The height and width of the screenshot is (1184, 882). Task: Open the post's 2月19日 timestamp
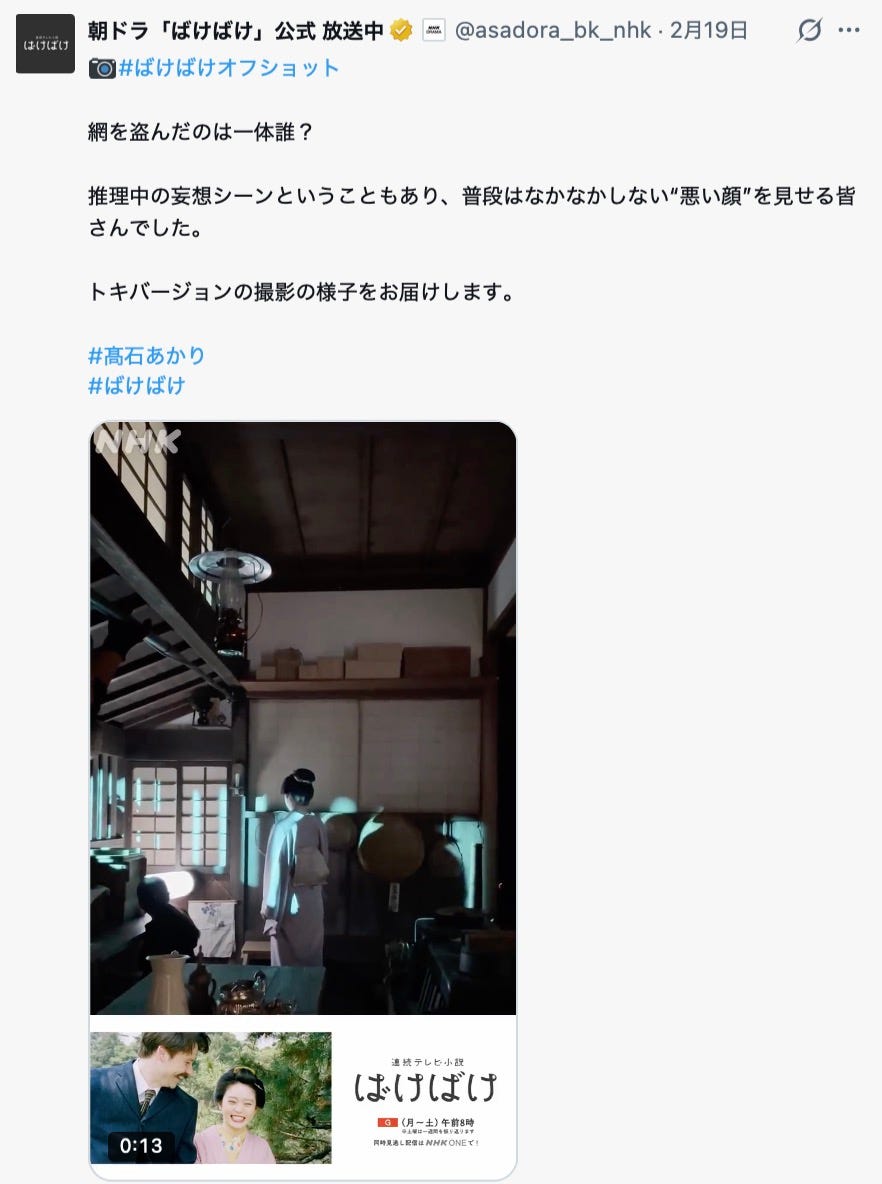tap(709, 31)
